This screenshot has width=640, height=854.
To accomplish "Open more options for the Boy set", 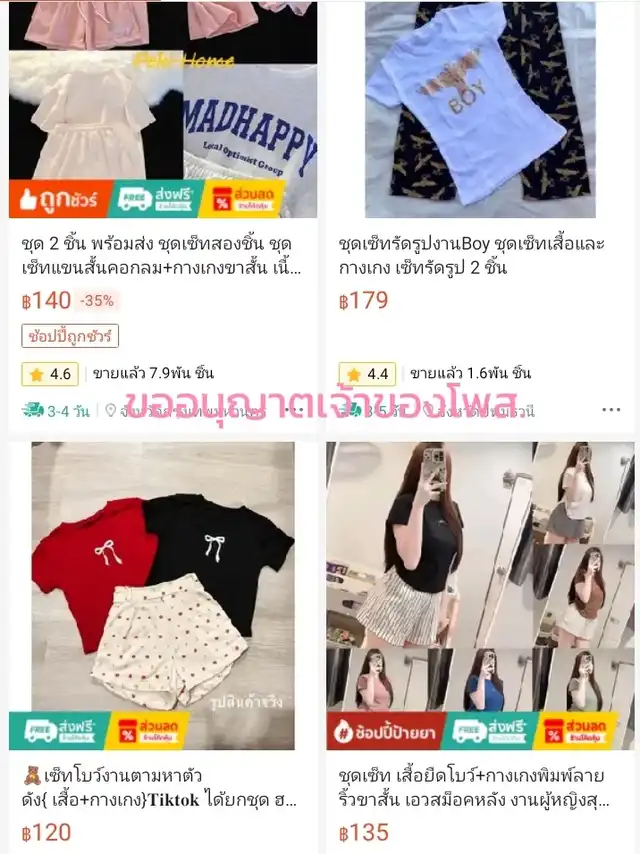I will [611, 410].
